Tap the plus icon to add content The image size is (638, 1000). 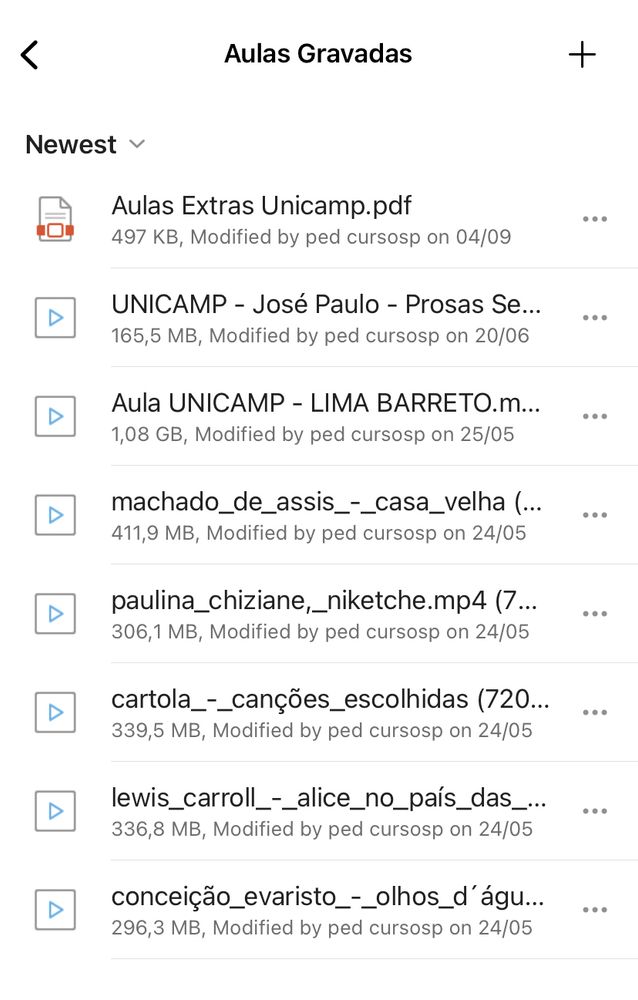[x=582, y=55]
